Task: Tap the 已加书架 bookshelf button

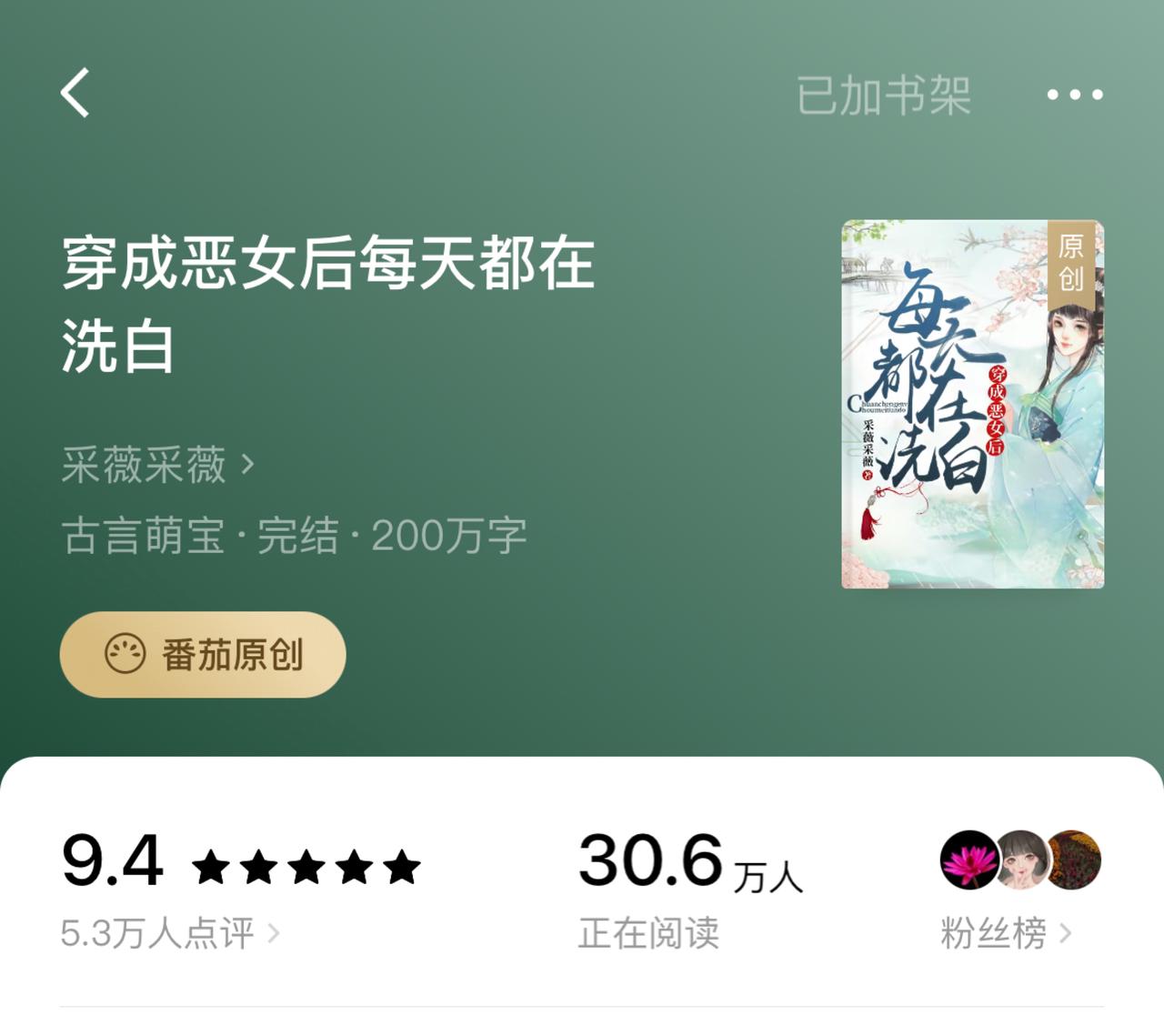Action: pyautogui.click(x=883, y=95)
